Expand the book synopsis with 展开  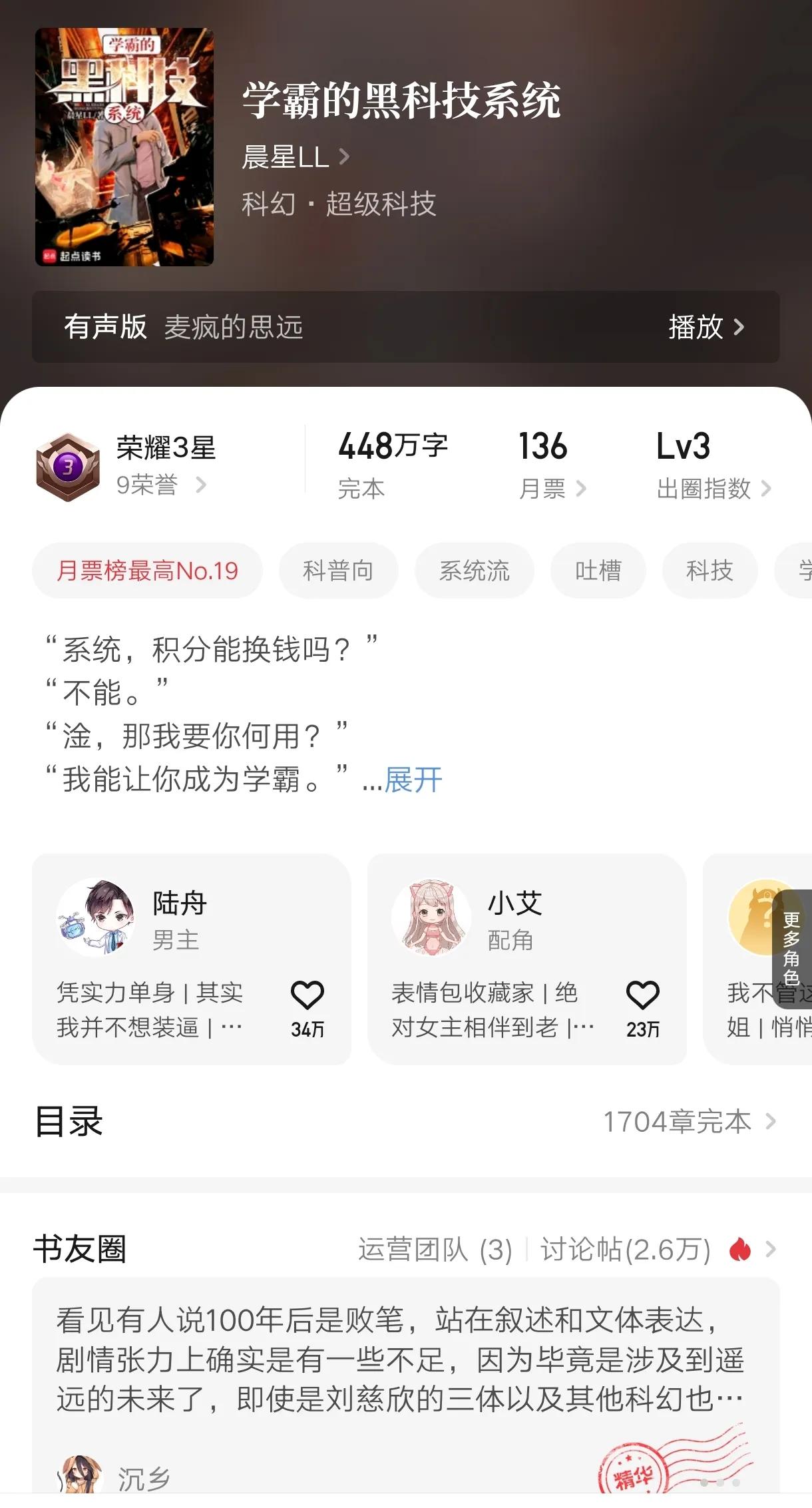(413, 780)
